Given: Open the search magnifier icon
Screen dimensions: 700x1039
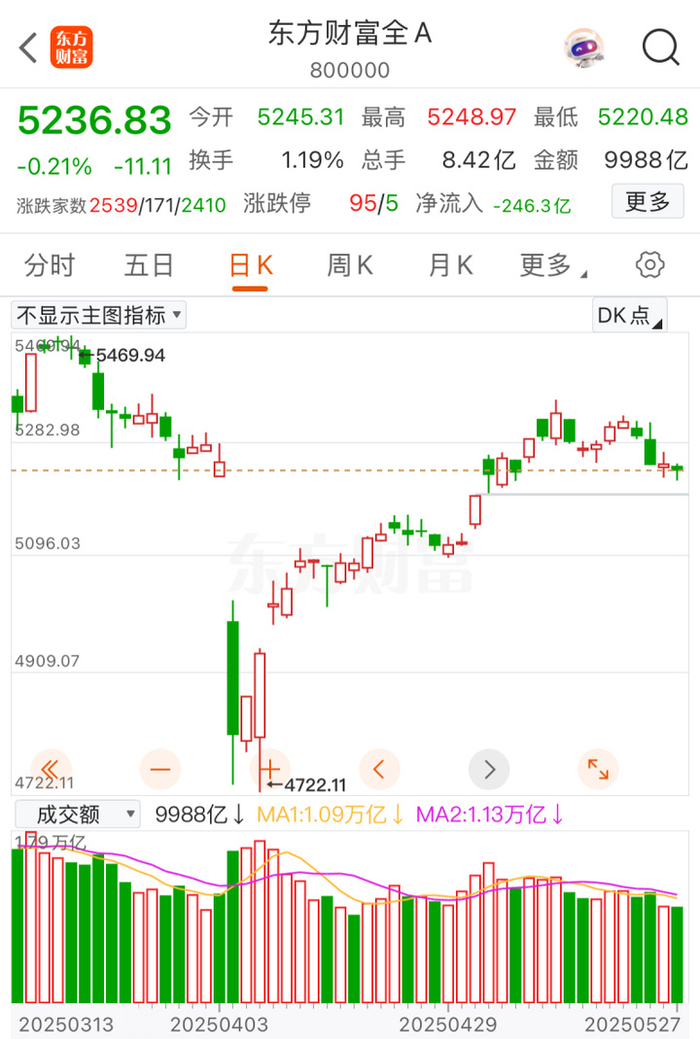Looking at the screenshot, I should pos(660,47).
